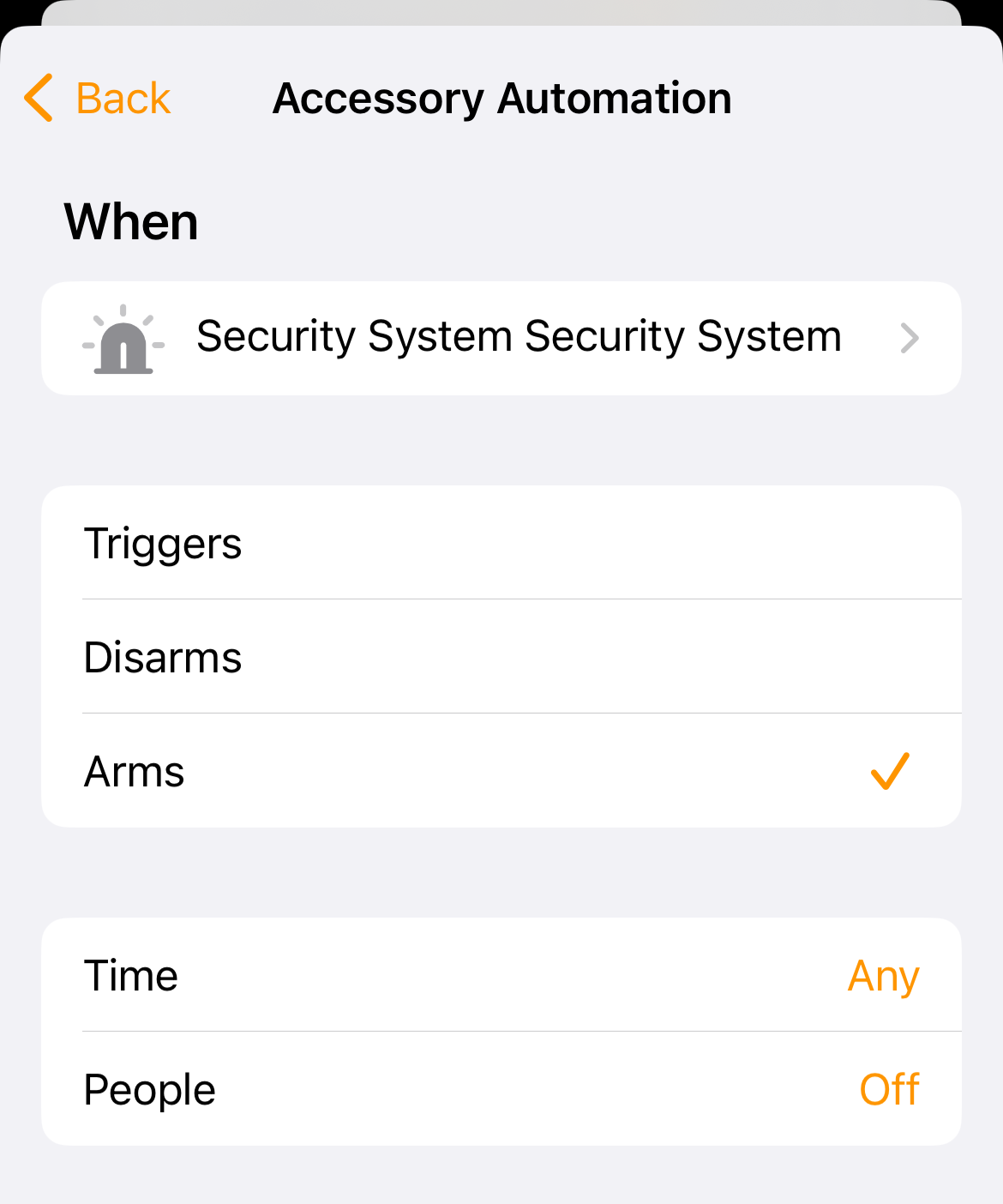The width and height of the screenshot is (1003, 1204).
Task: Go Back to the previous screen
Action: pyautogui.click(x=94, y=98)
